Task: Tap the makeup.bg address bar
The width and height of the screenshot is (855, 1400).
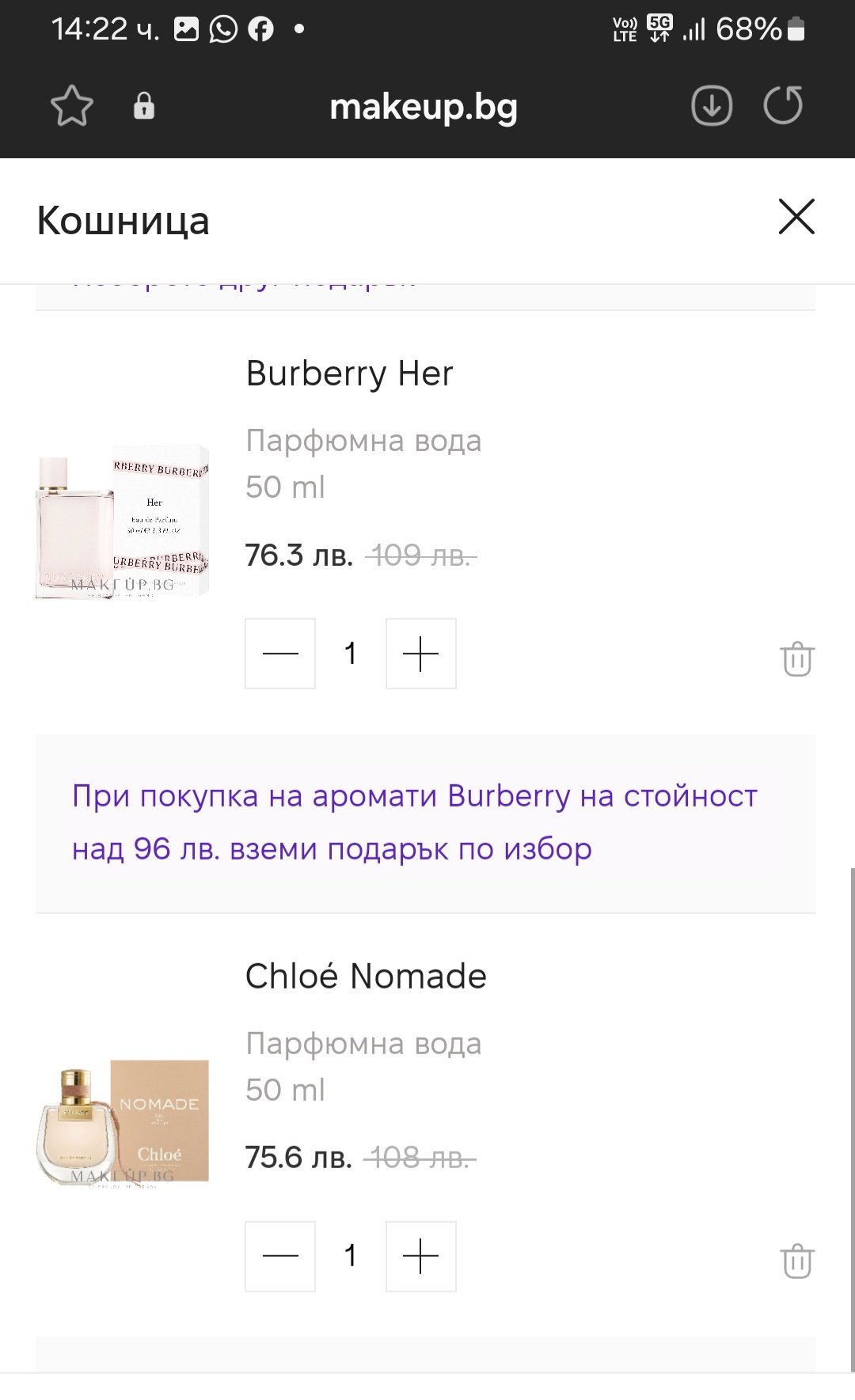Action: 424,107
